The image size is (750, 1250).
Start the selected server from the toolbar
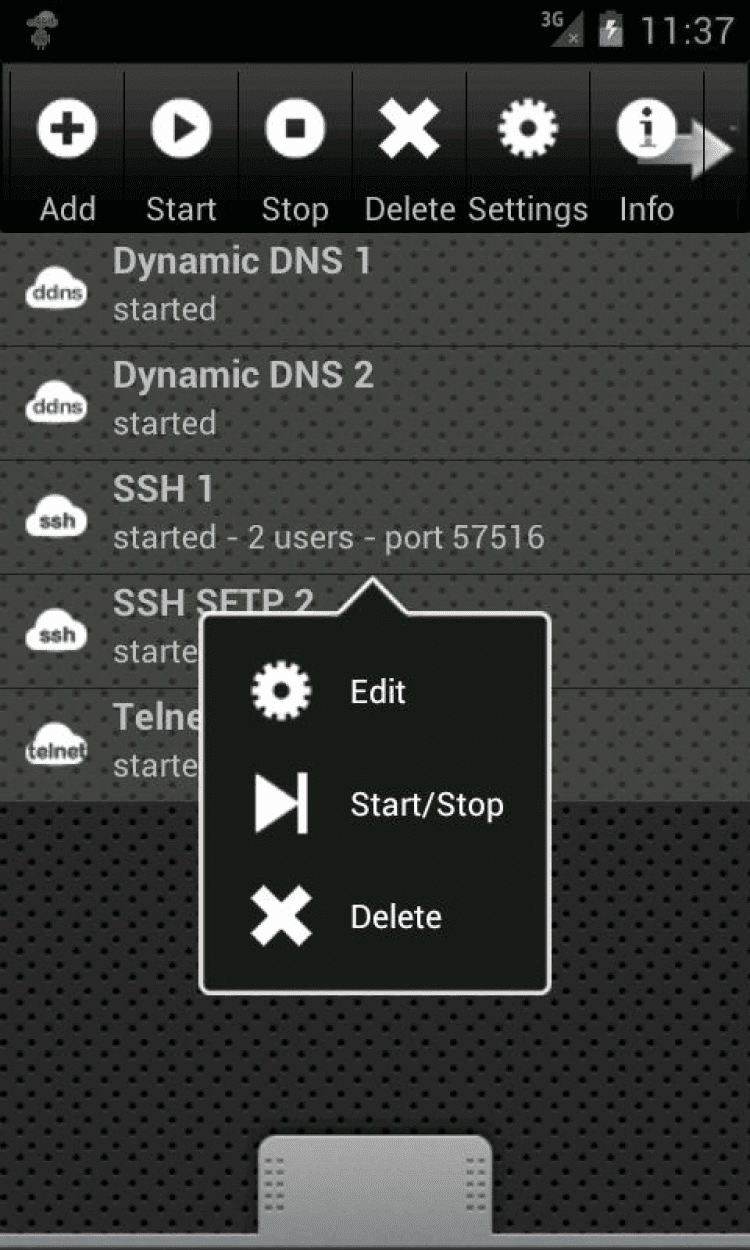tap(181, 150)
